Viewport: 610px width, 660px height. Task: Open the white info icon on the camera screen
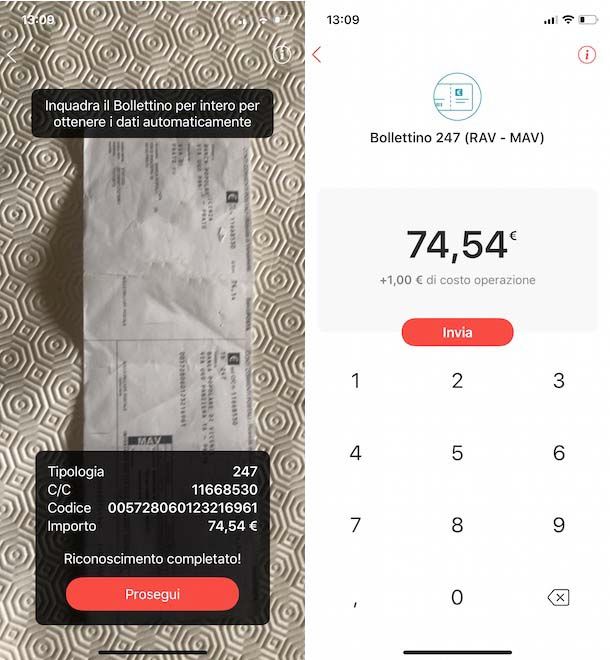point(283,53)
